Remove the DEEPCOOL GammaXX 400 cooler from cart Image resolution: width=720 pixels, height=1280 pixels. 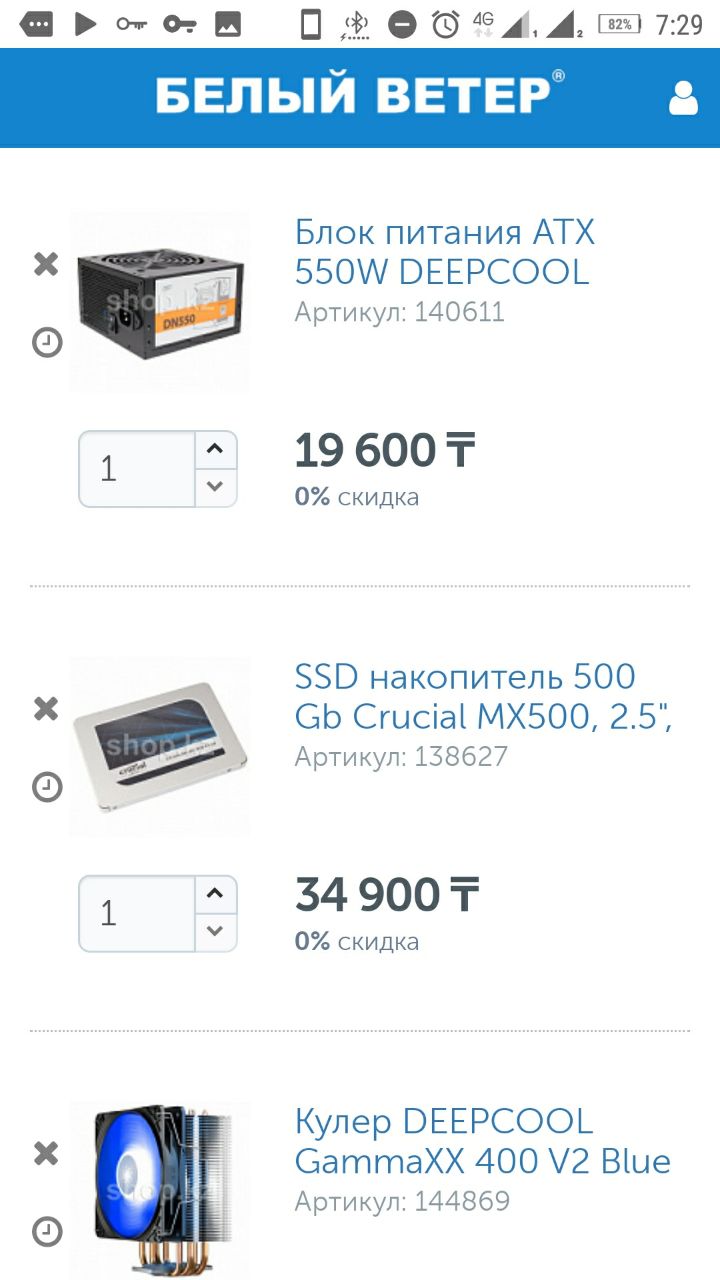tap(46, 1154)
